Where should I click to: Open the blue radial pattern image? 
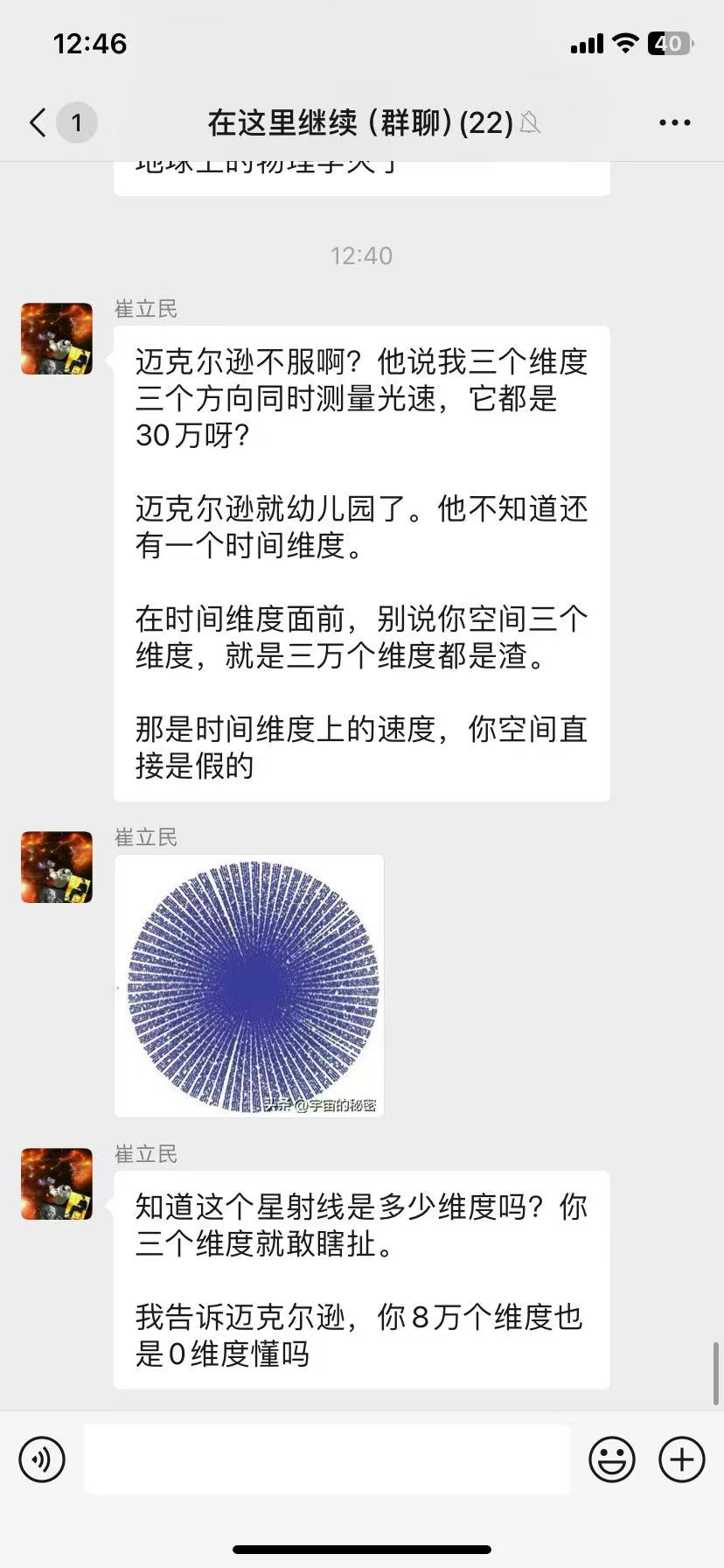249,985
